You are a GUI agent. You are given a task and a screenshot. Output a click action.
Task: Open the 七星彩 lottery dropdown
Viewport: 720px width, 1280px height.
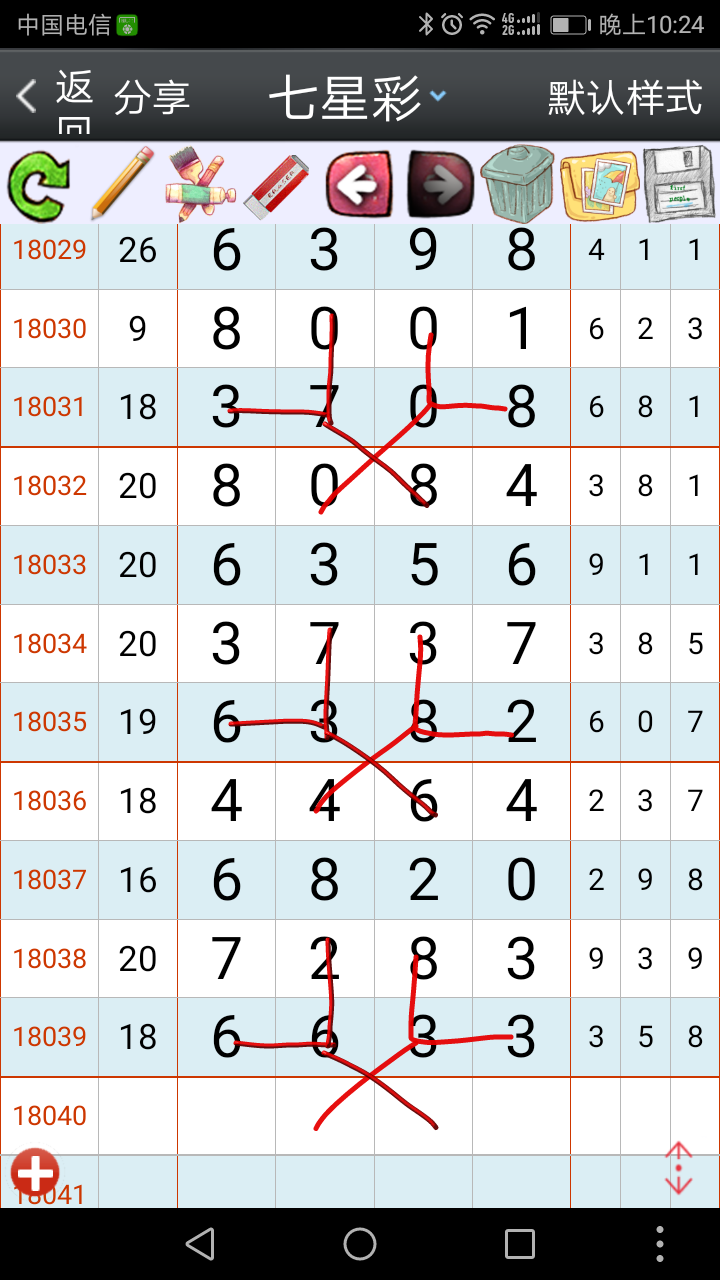357,98
